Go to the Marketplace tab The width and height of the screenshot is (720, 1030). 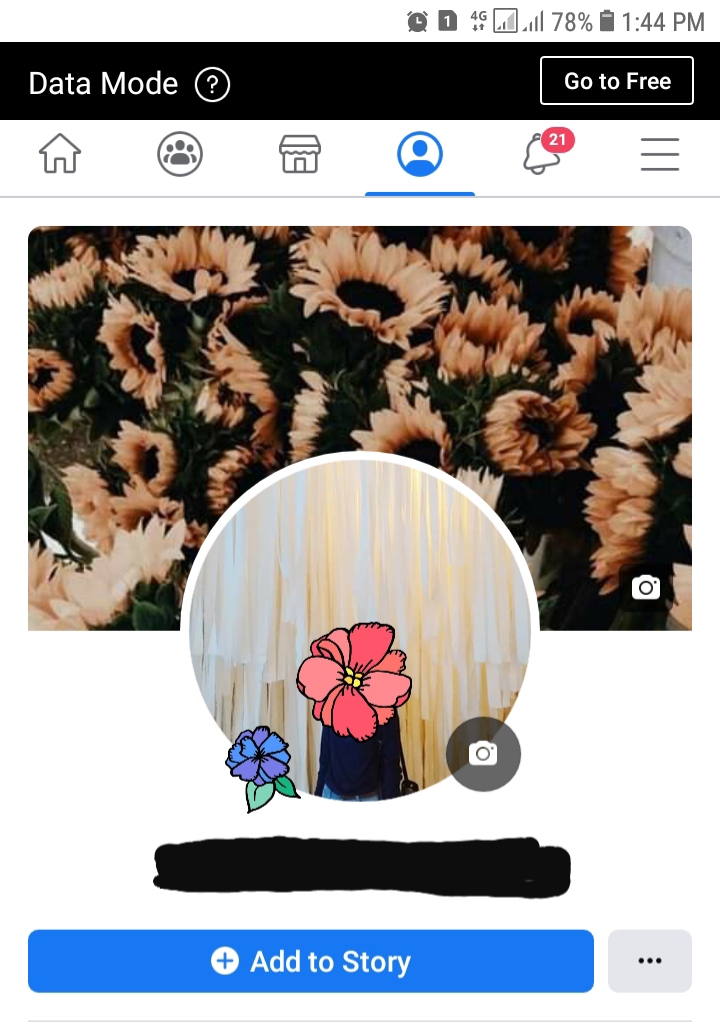(x=300, y=155)
